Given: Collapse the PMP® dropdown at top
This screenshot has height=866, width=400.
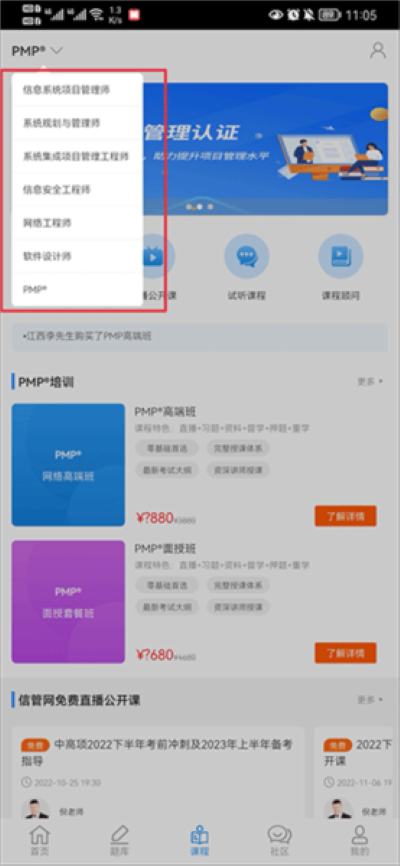Looking at the screenshot, I should 38,51.
